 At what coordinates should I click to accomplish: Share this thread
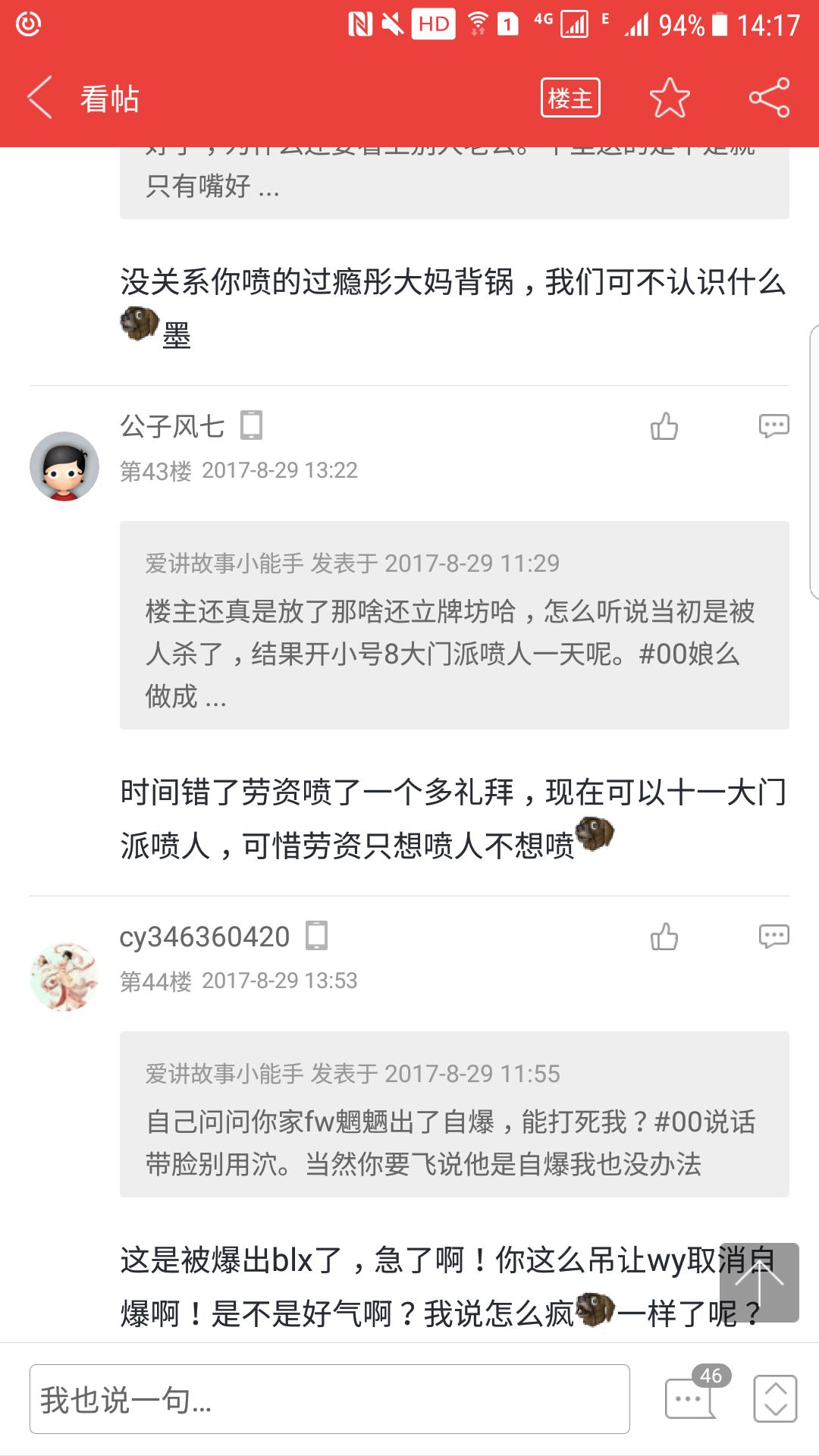pyautogui.click(x=769, y=98)
